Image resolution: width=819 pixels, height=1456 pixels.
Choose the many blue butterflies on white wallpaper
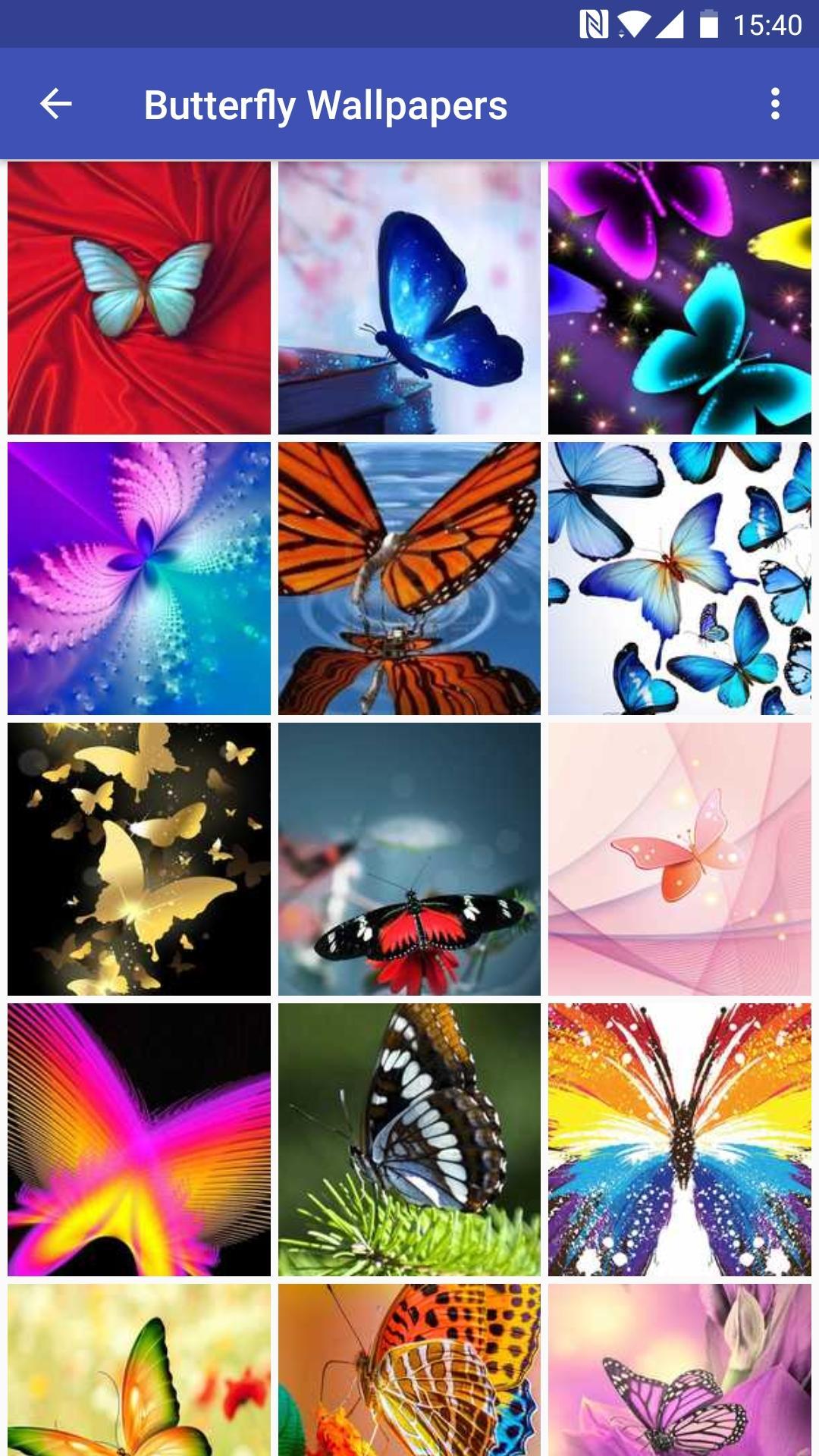(679, 579)
